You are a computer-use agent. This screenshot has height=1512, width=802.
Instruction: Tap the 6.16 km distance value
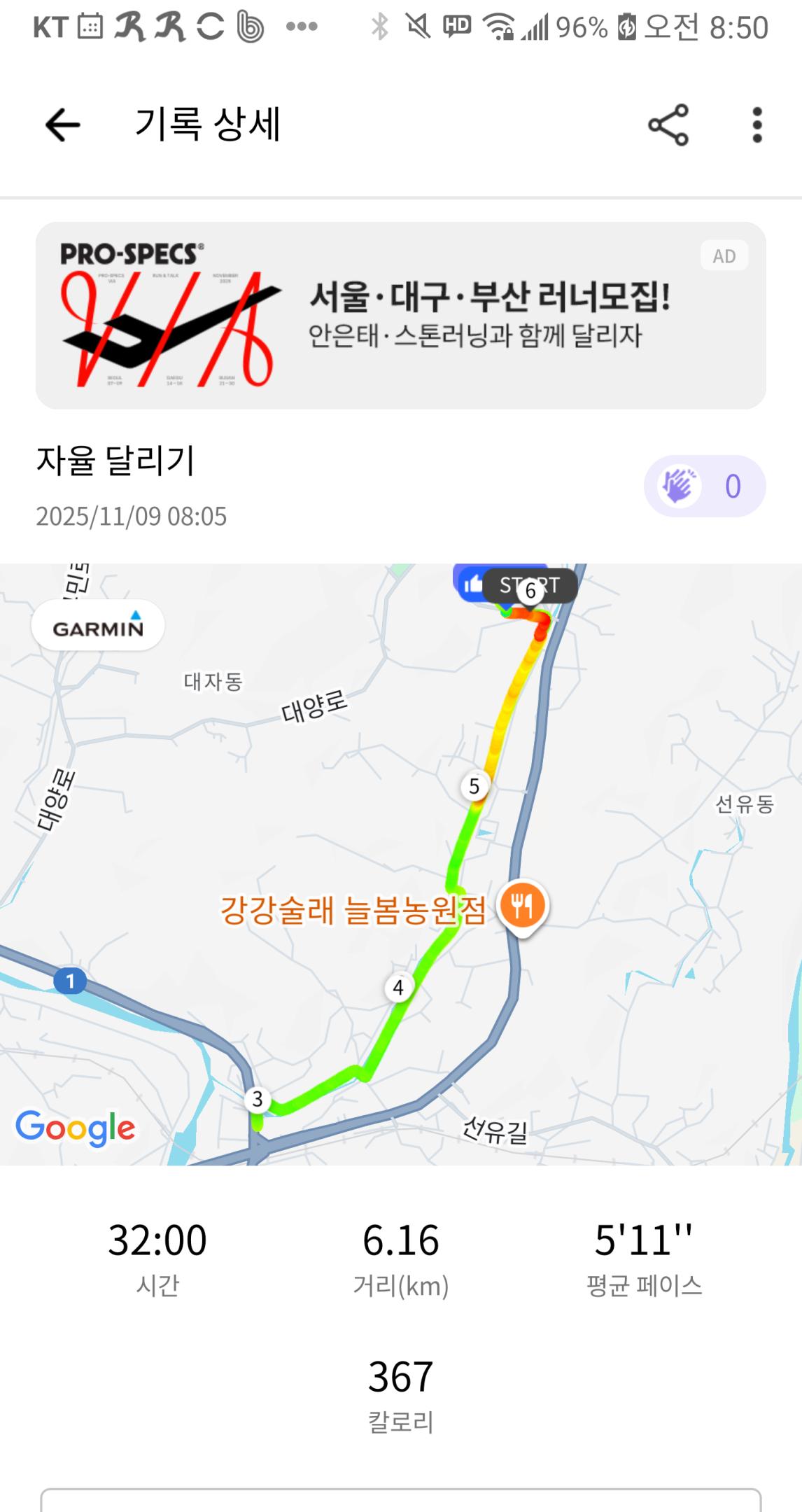pos(401,1238)
